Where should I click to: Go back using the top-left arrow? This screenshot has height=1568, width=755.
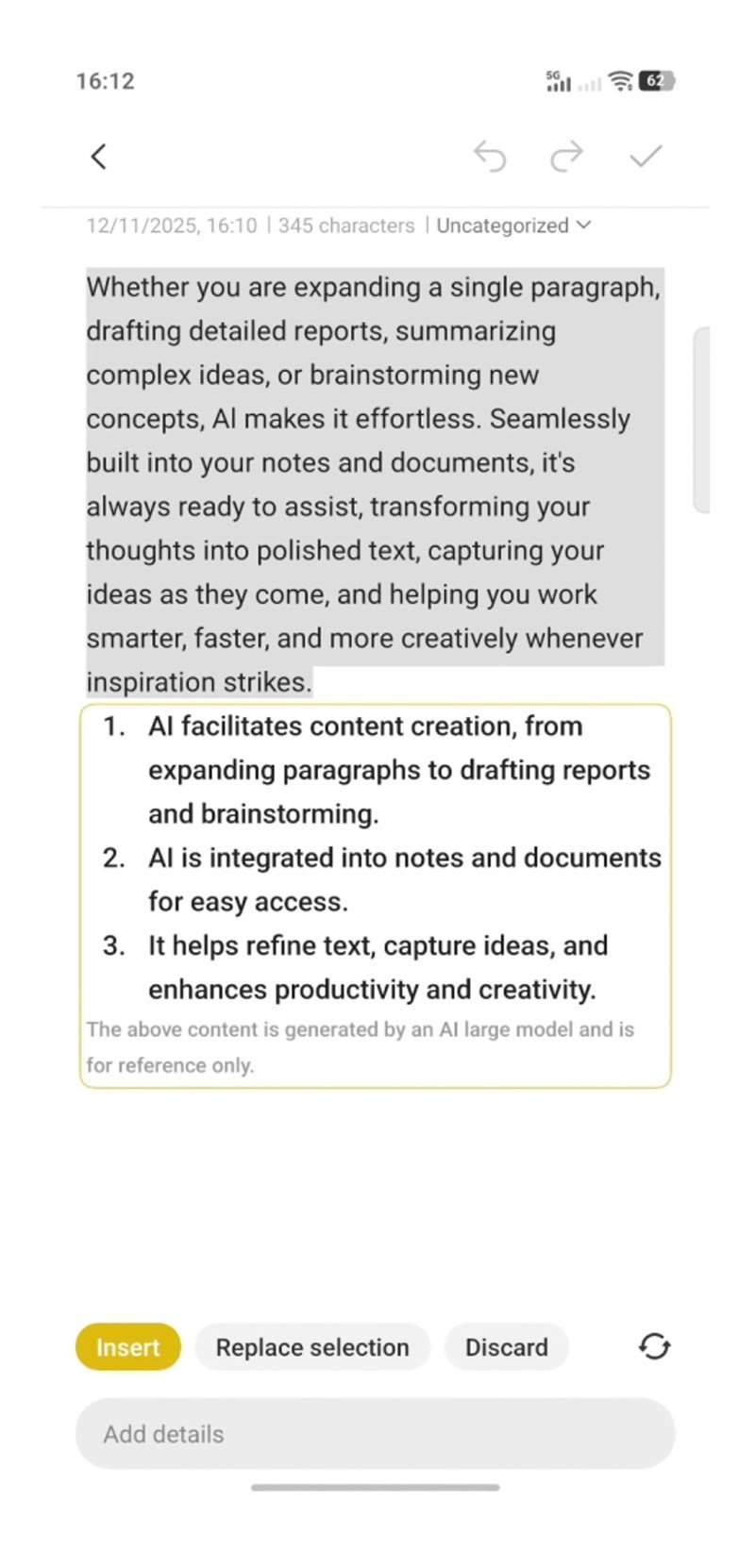click(x=99, y=157)
